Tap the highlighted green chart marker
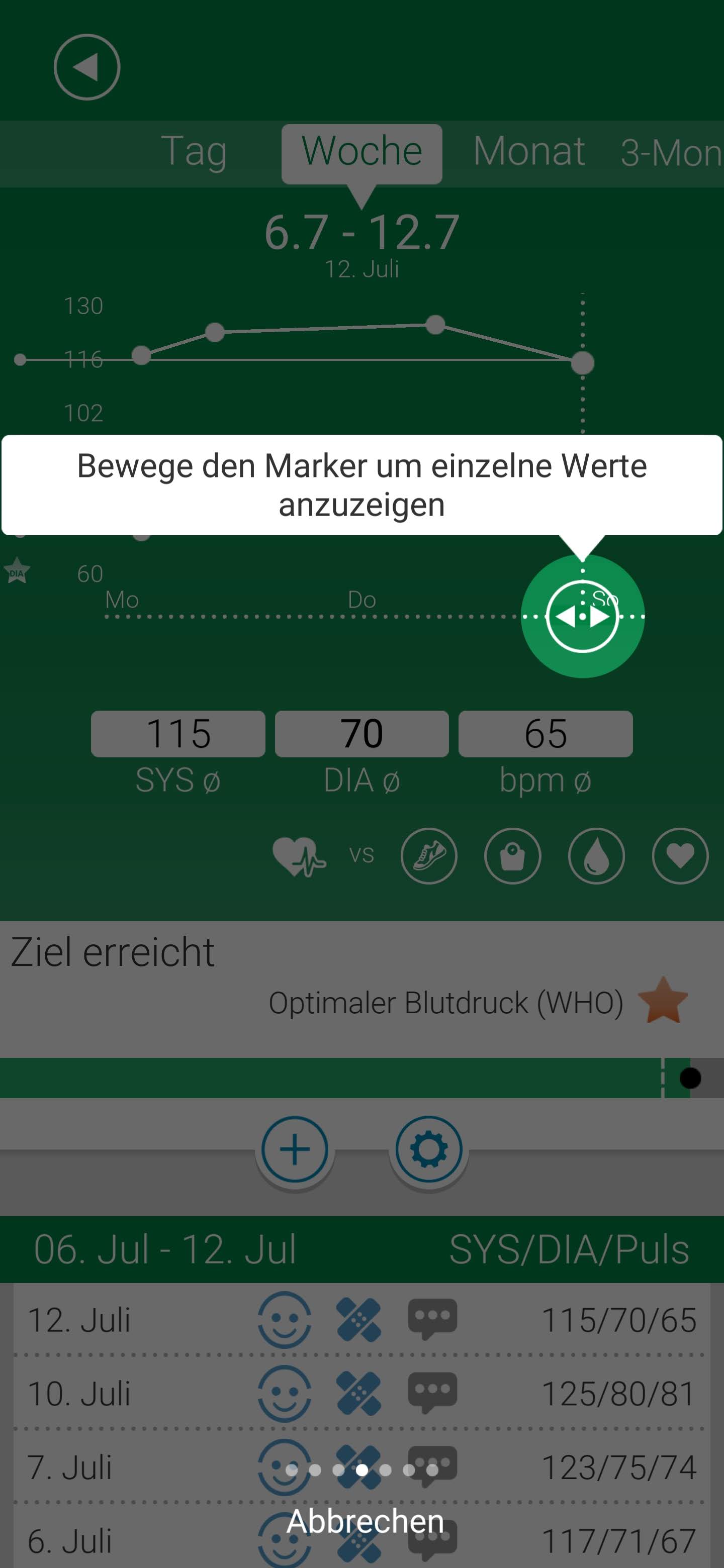 pos(582,616)
